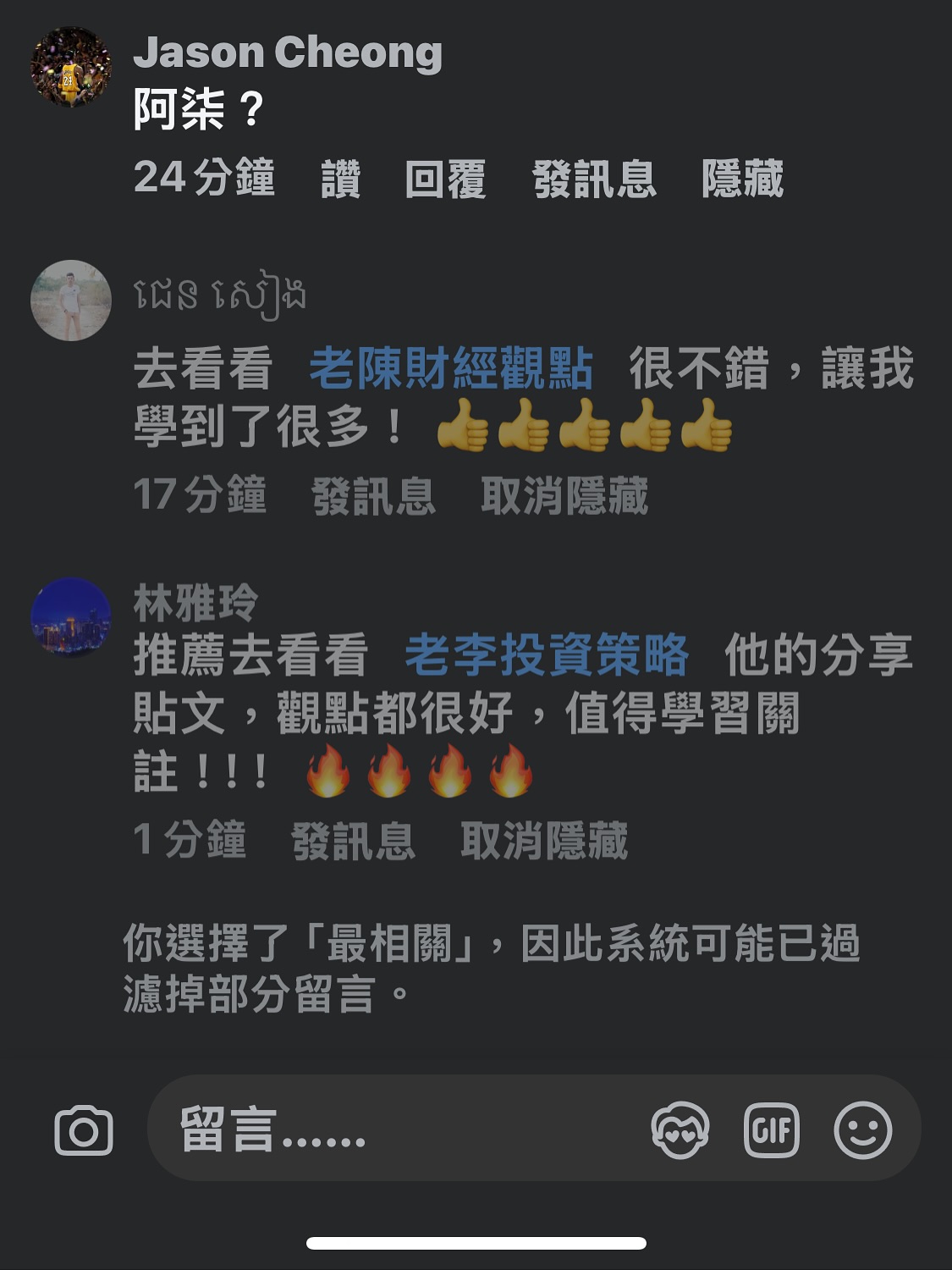Open the emoji picker
The height and width of the screenshot is (1270, 952).
tap(862, 1130)
